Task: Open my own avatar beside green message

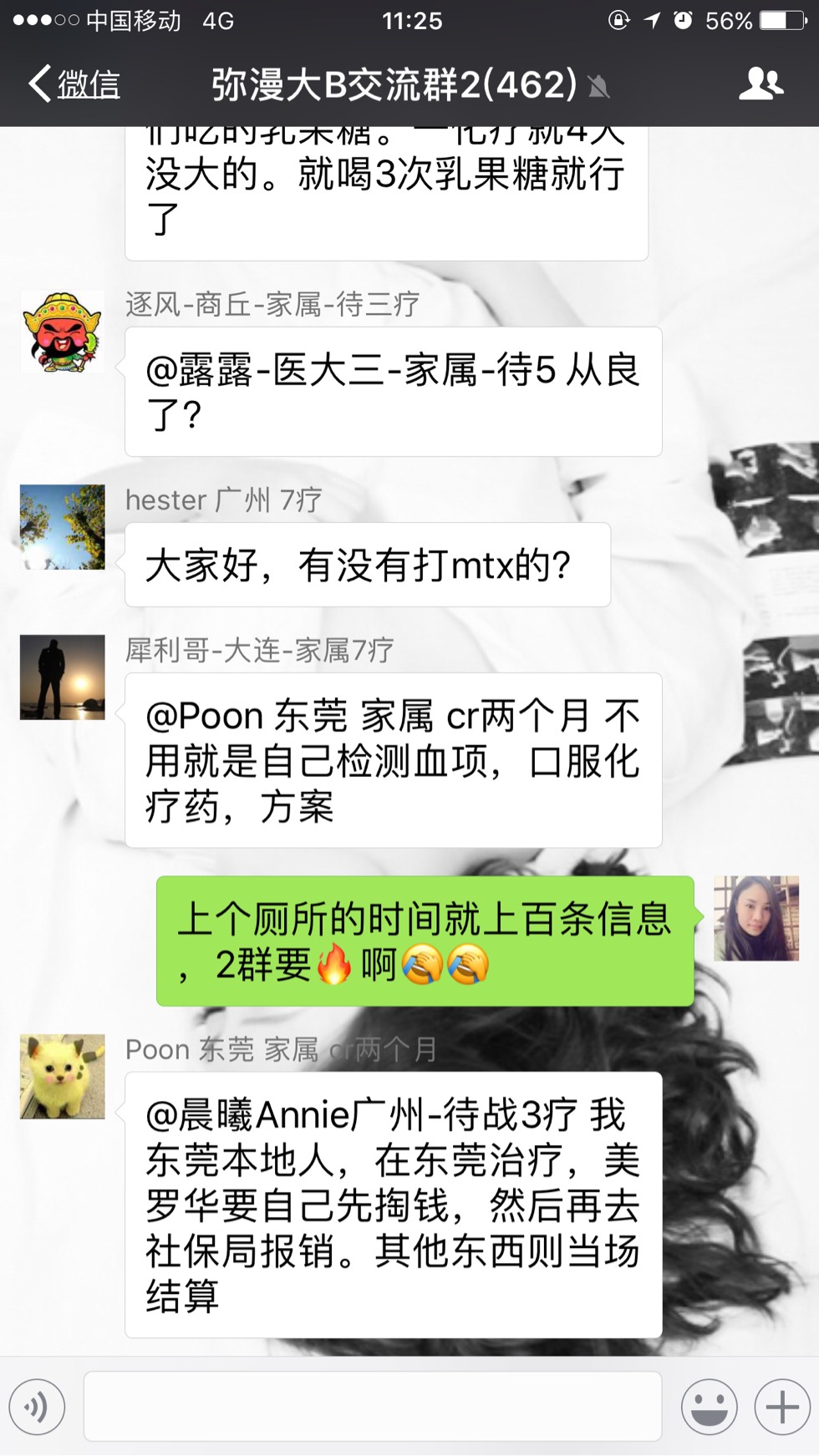Action: [x=756, y=918]
